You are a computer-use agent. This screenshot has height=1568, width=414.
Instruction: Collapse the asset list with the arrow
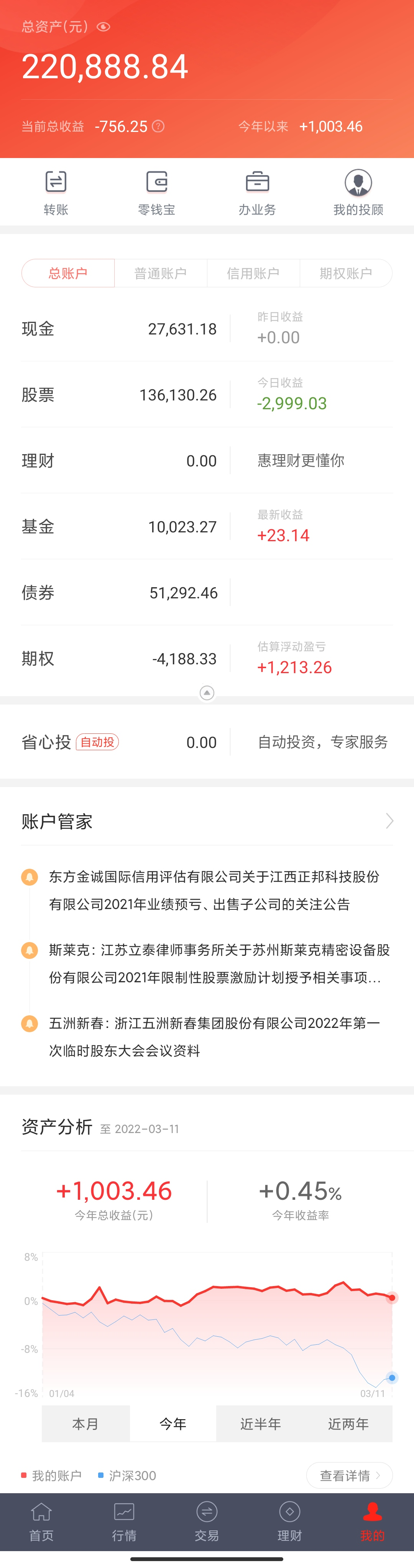point(207,693)
